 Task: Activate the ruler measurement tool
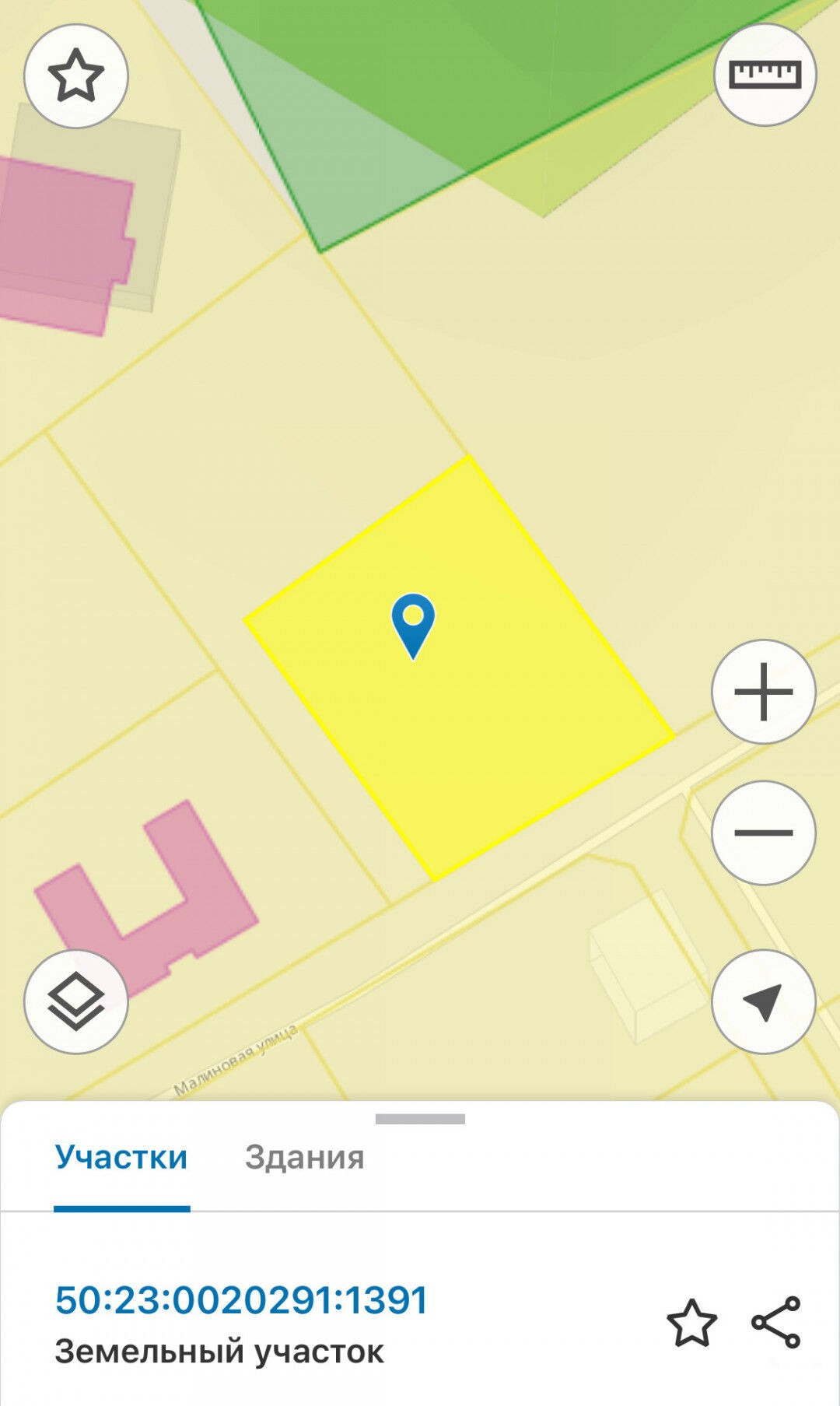coord(765,75)
